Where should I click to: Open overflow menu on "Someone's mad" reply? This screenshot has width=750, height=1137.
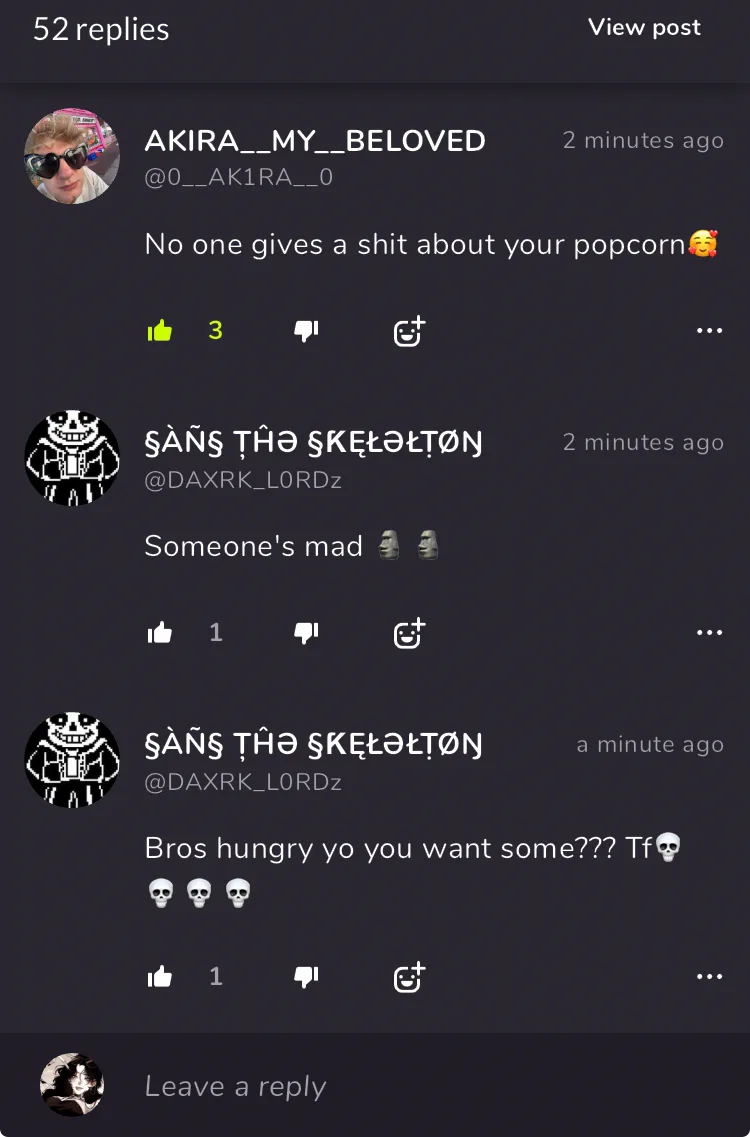point(709,633)
